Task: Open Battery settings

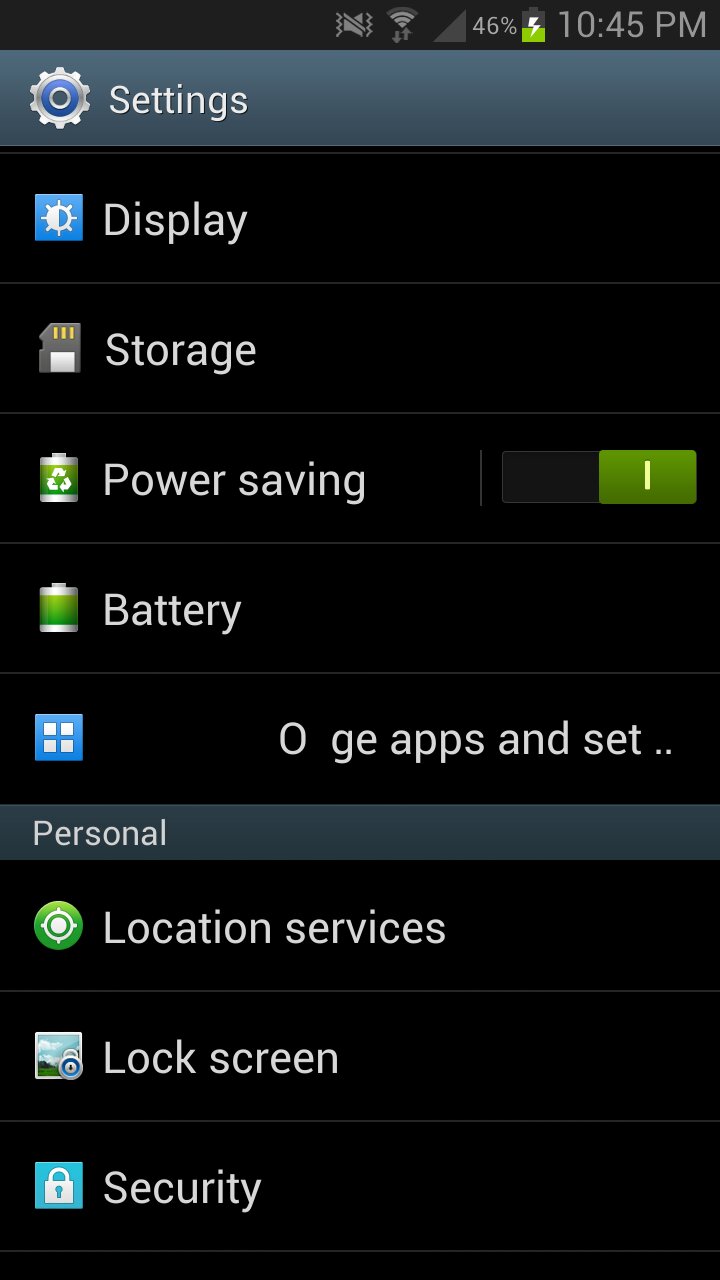Action: (x=360, y=609)
